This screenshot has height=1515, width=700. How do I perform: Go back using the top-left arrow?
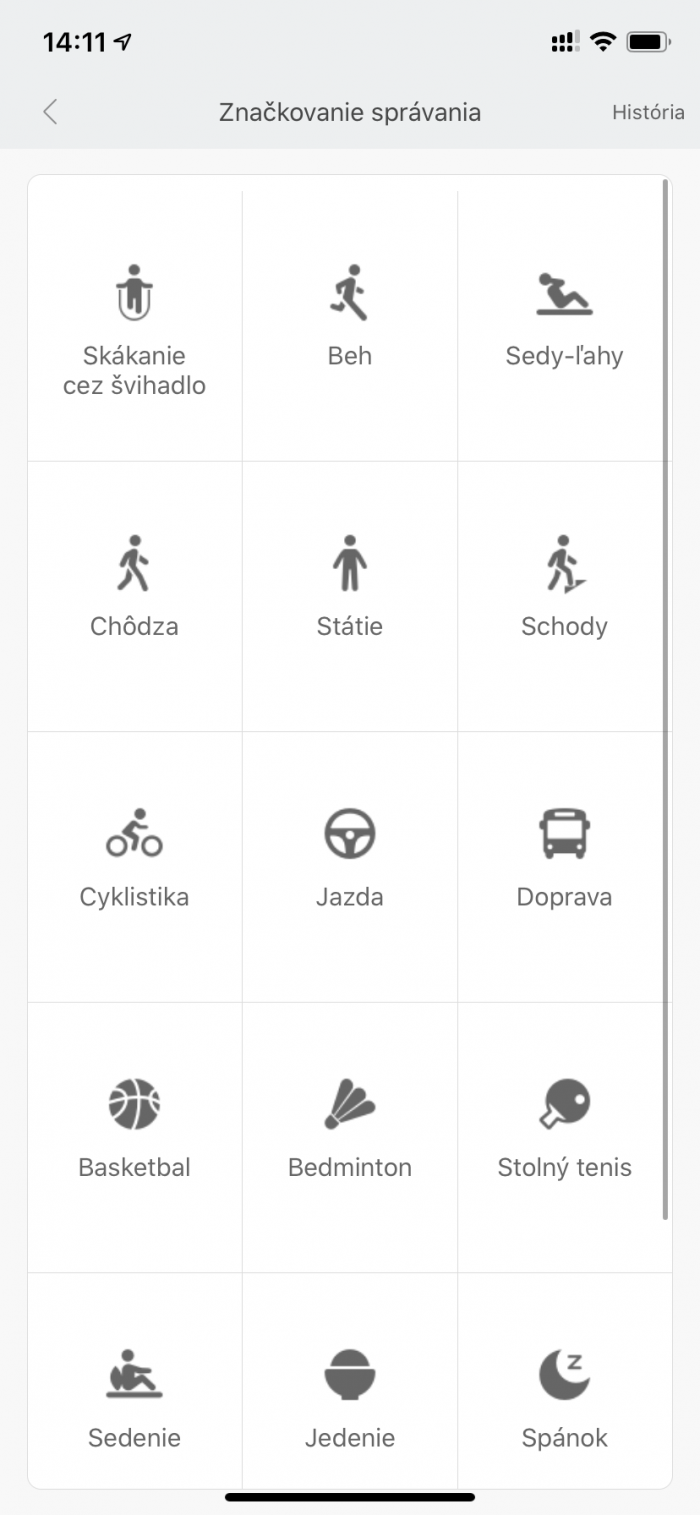50,112
